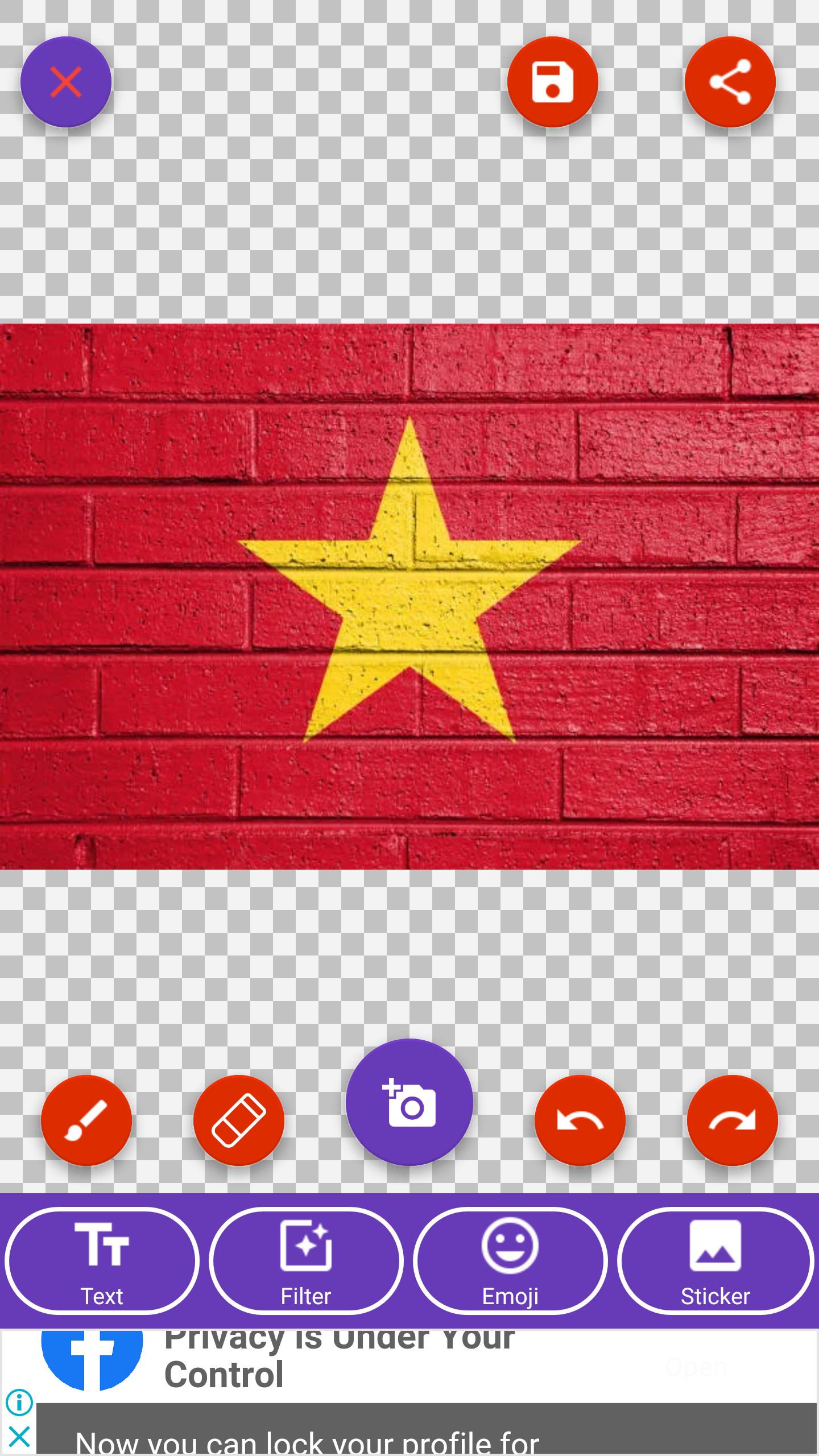Open the Sticker picker
The image size is (819, 1456).
coord(715,1261)
